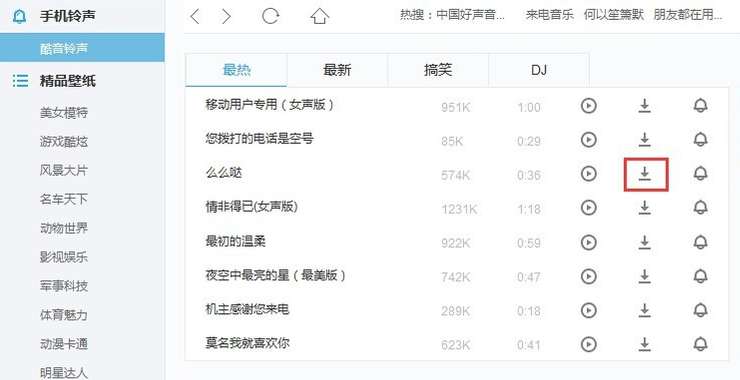Open 动漫卡通 wallpapers
This screenshot has height=380, width=740.
[64, 344]
